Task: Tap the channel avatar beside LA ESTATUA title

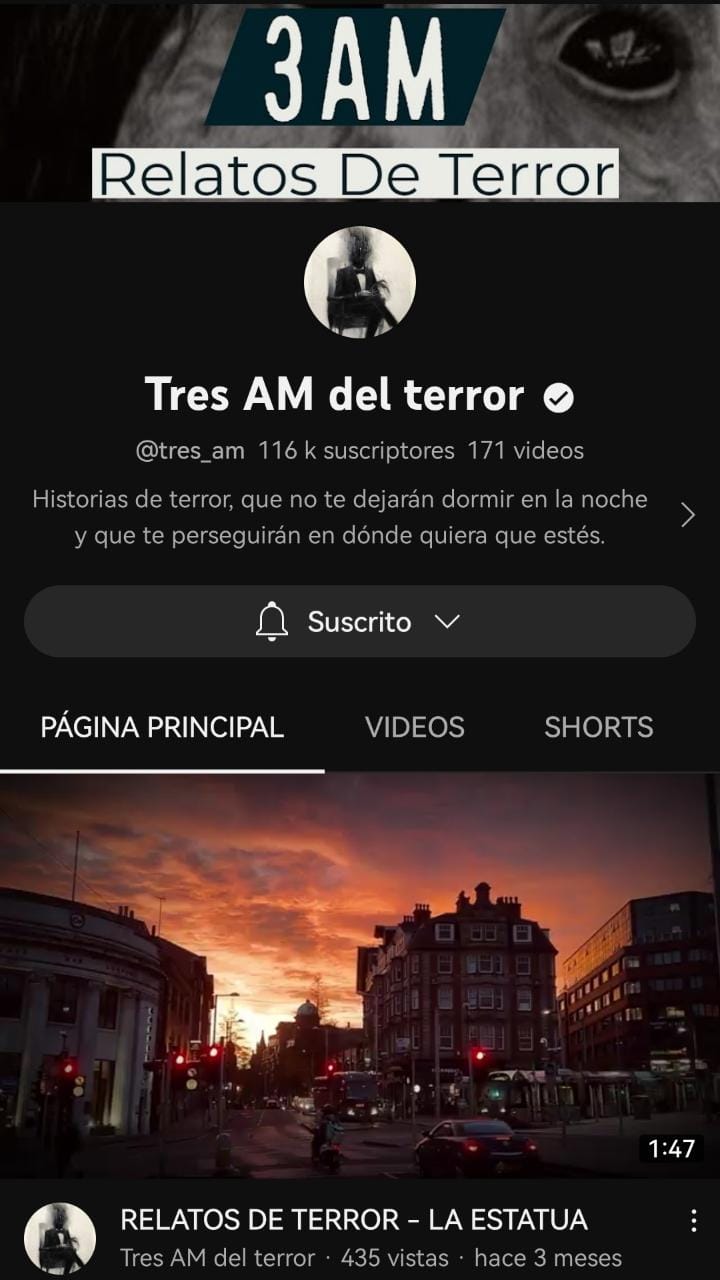Action: [60, 1238]
